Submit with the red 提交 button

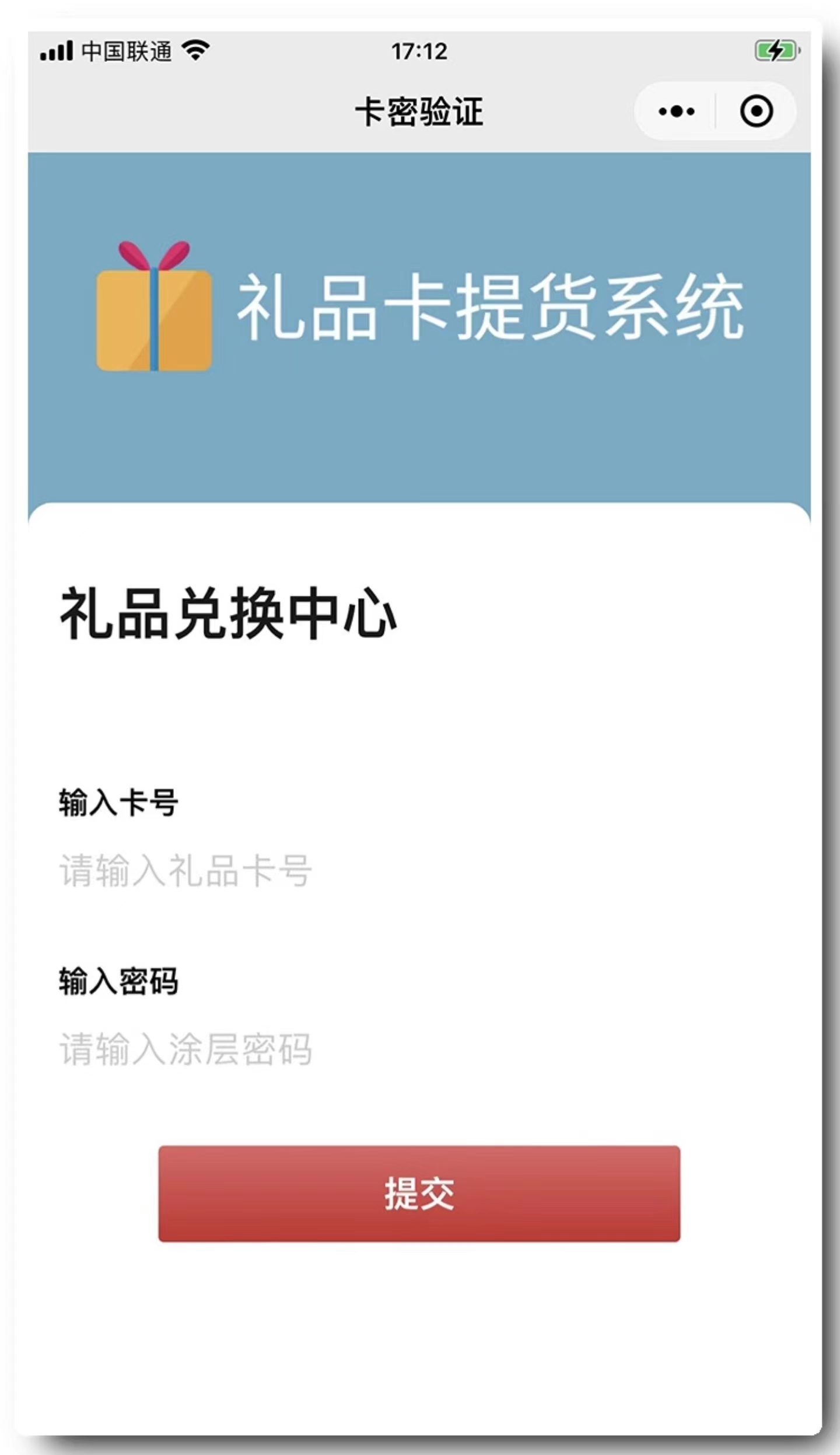[419, 1194]
